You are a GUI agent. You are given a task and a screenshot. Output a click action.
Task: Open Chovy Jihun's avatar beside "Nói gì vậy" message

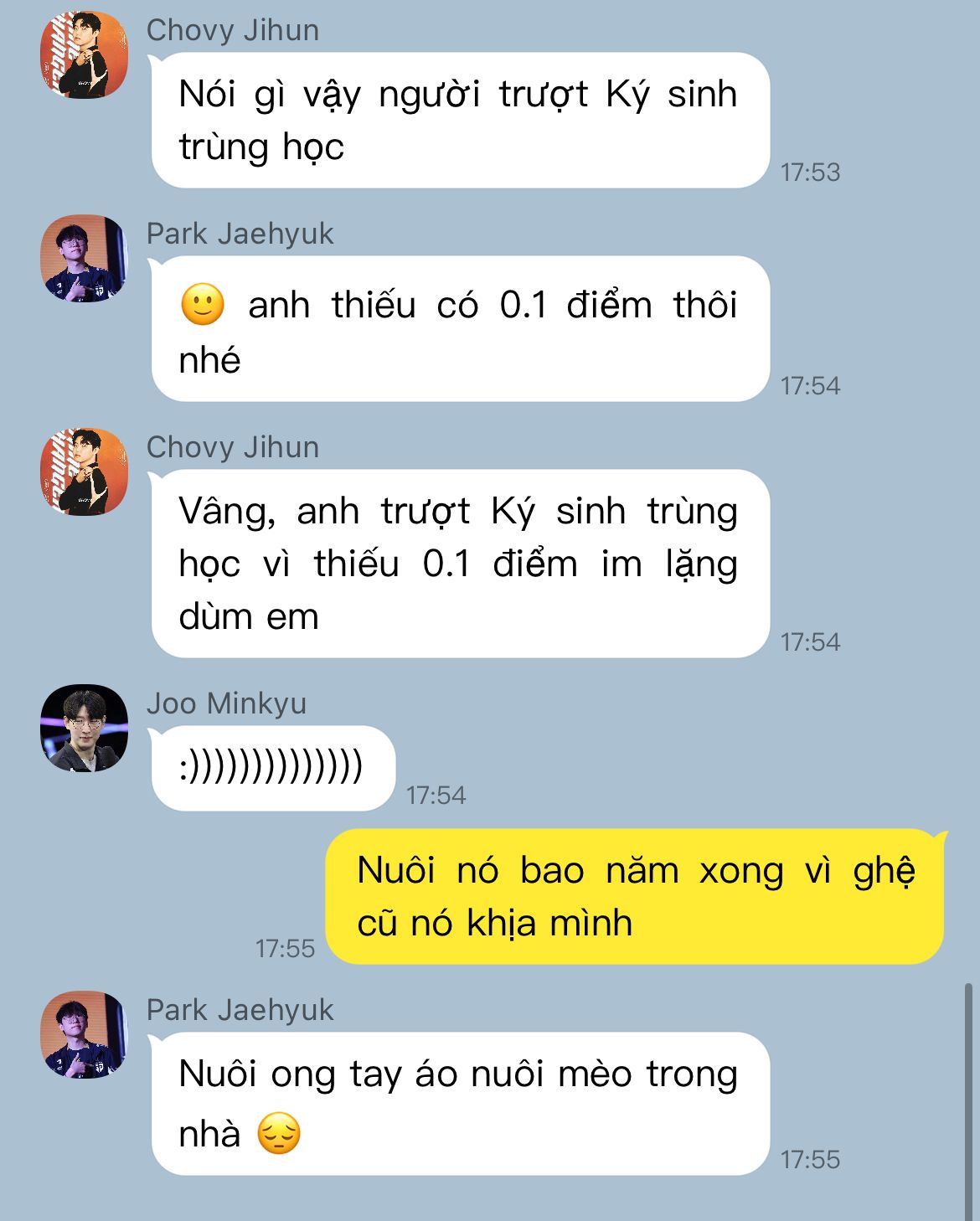[84, 54]
